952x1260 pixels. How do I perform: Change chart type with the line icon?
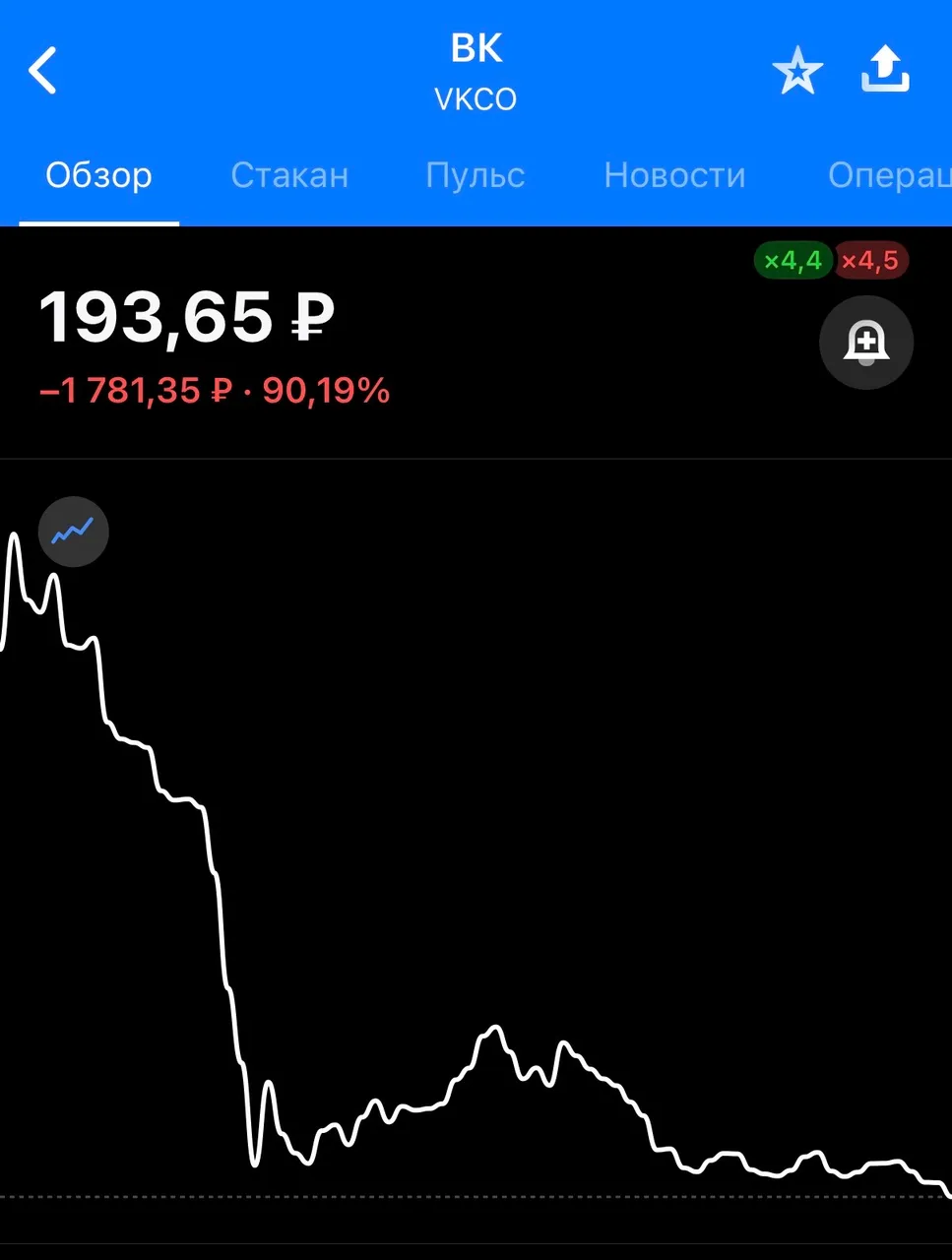tap(73, 532)
